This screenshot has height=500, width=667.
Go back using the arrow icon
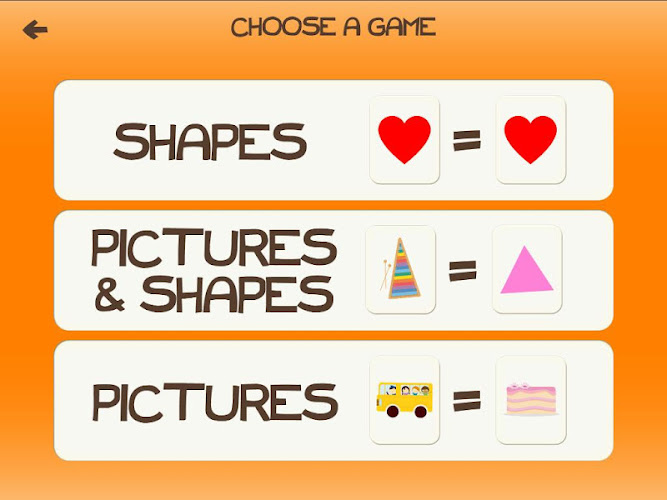[x=35, y=30]
